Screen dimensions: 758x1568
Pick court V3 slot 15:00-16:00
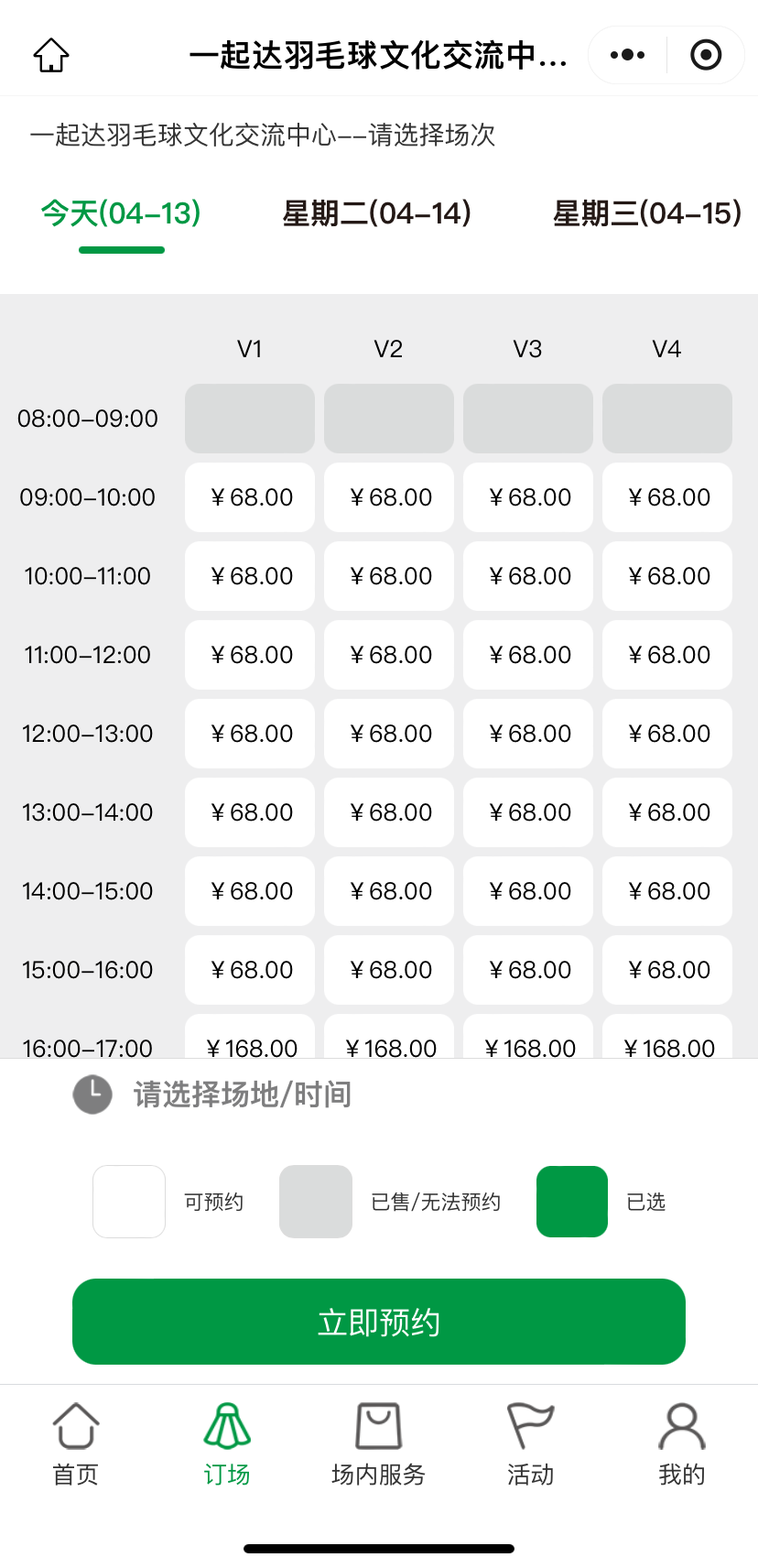coord(528,970)
